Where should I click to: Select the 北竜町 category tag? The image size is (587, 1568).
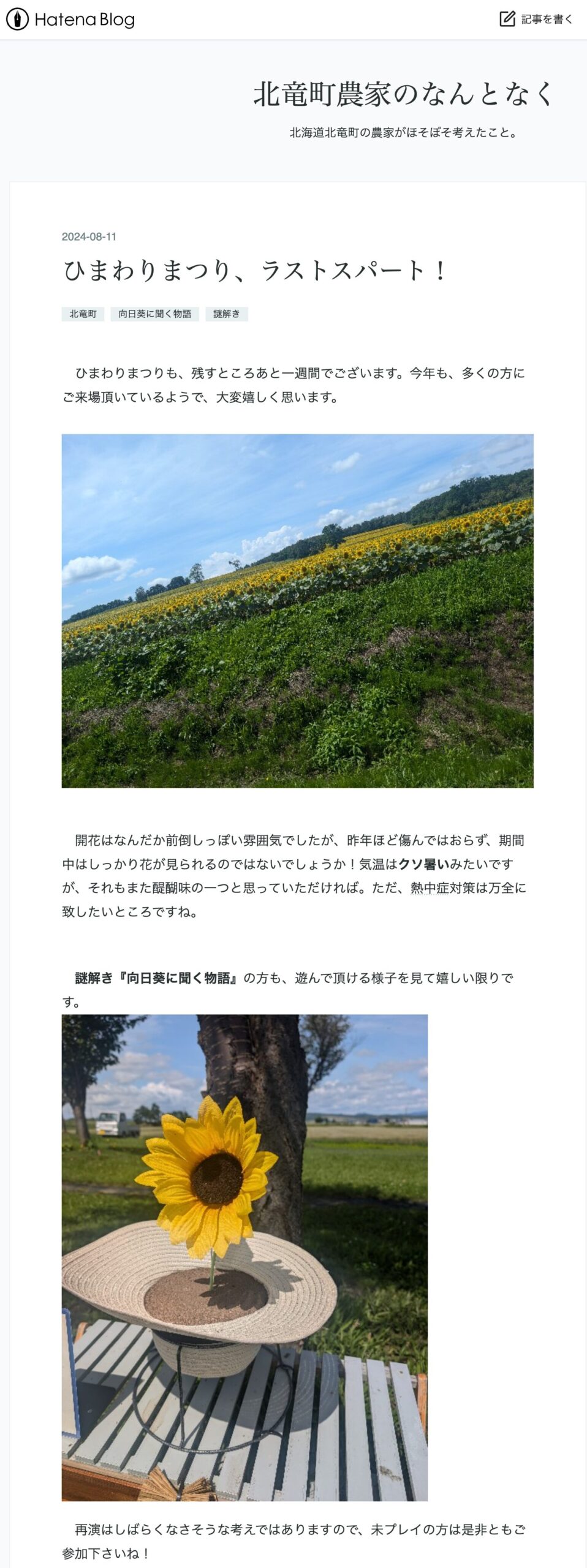click(x=83, y=313)
